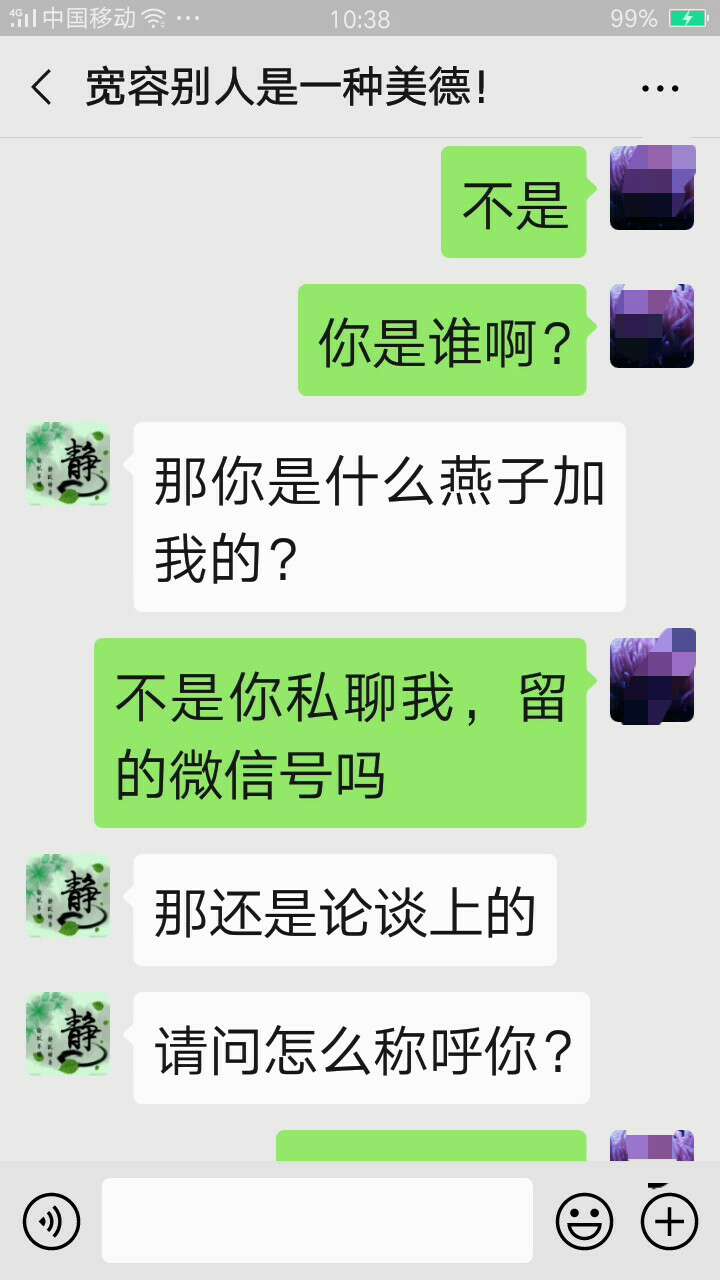The image size is (720, 1280).
Task: Open contact avatar beside 请问怎么称呼你？
Action: 68,1034
